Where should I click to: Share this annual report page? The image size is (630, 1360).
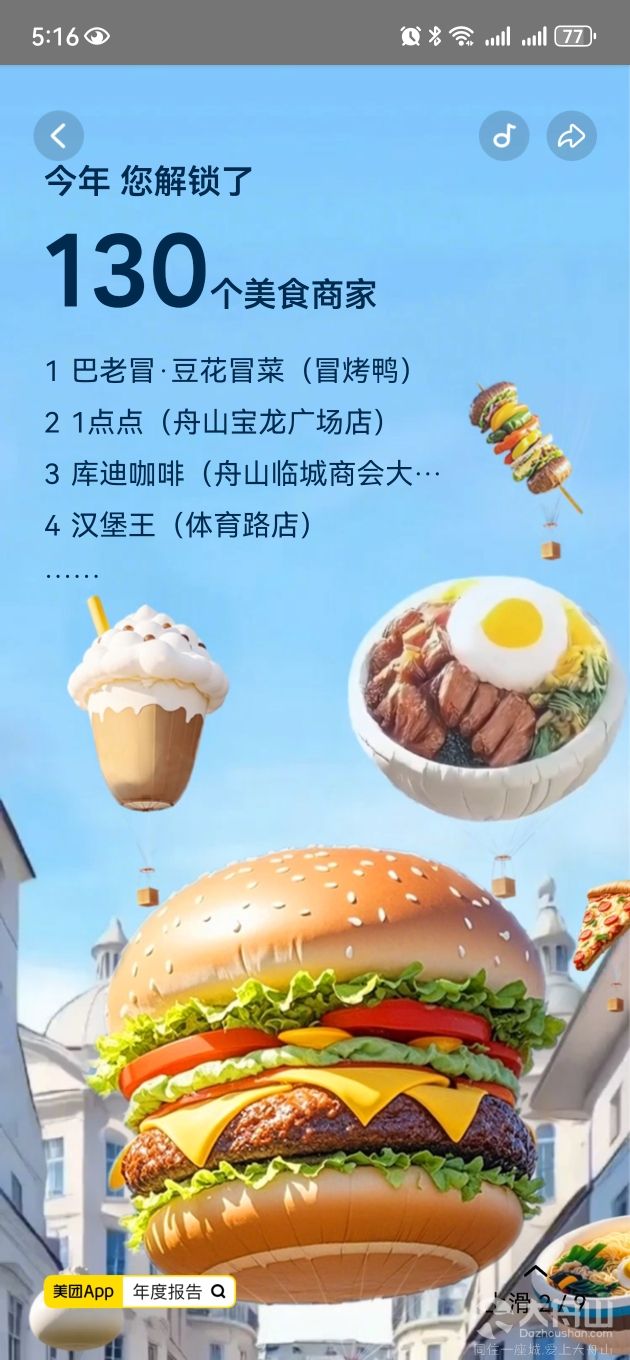point(571,136)
